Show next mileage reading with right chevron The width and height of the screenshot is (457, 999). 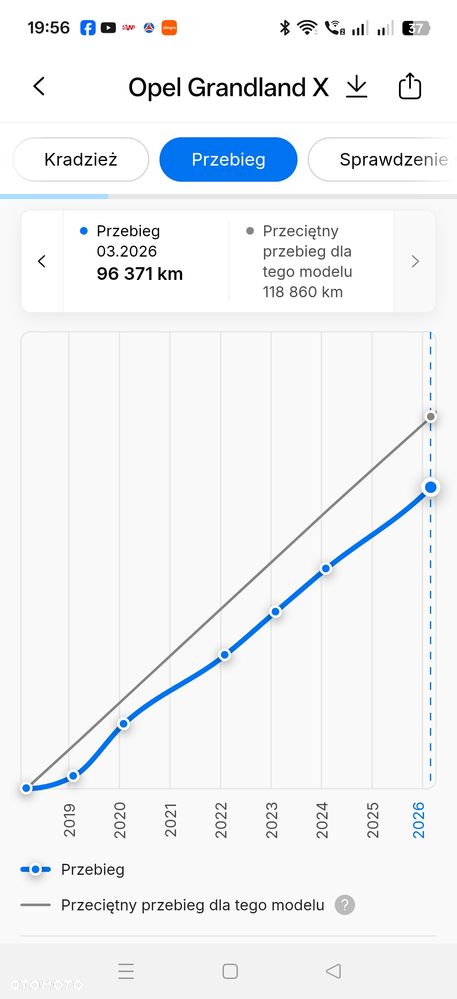coord(415,261)
